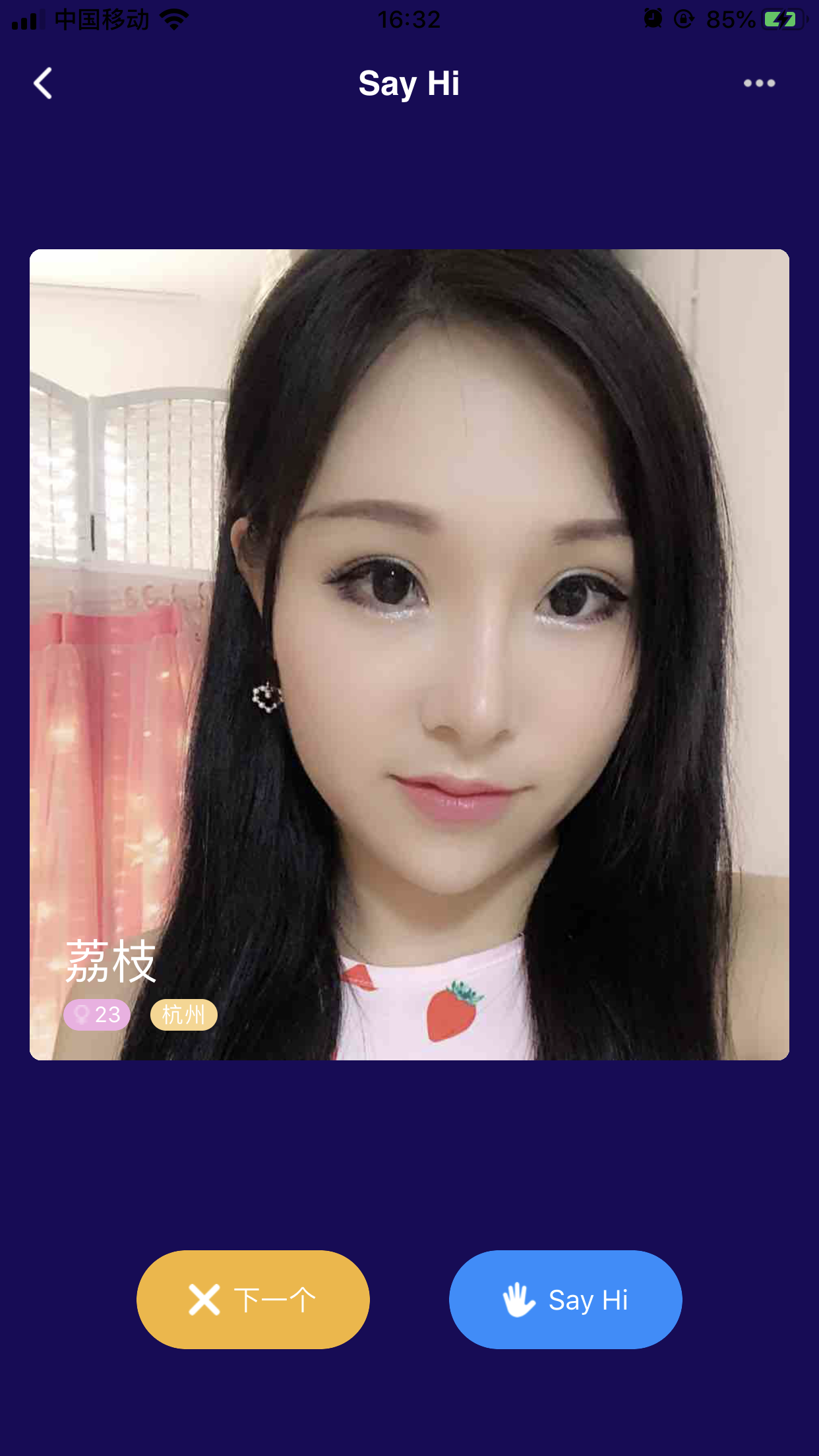Skip to next person with 下一个
The image size is (819, 1456).
[x=253, y=1300]
